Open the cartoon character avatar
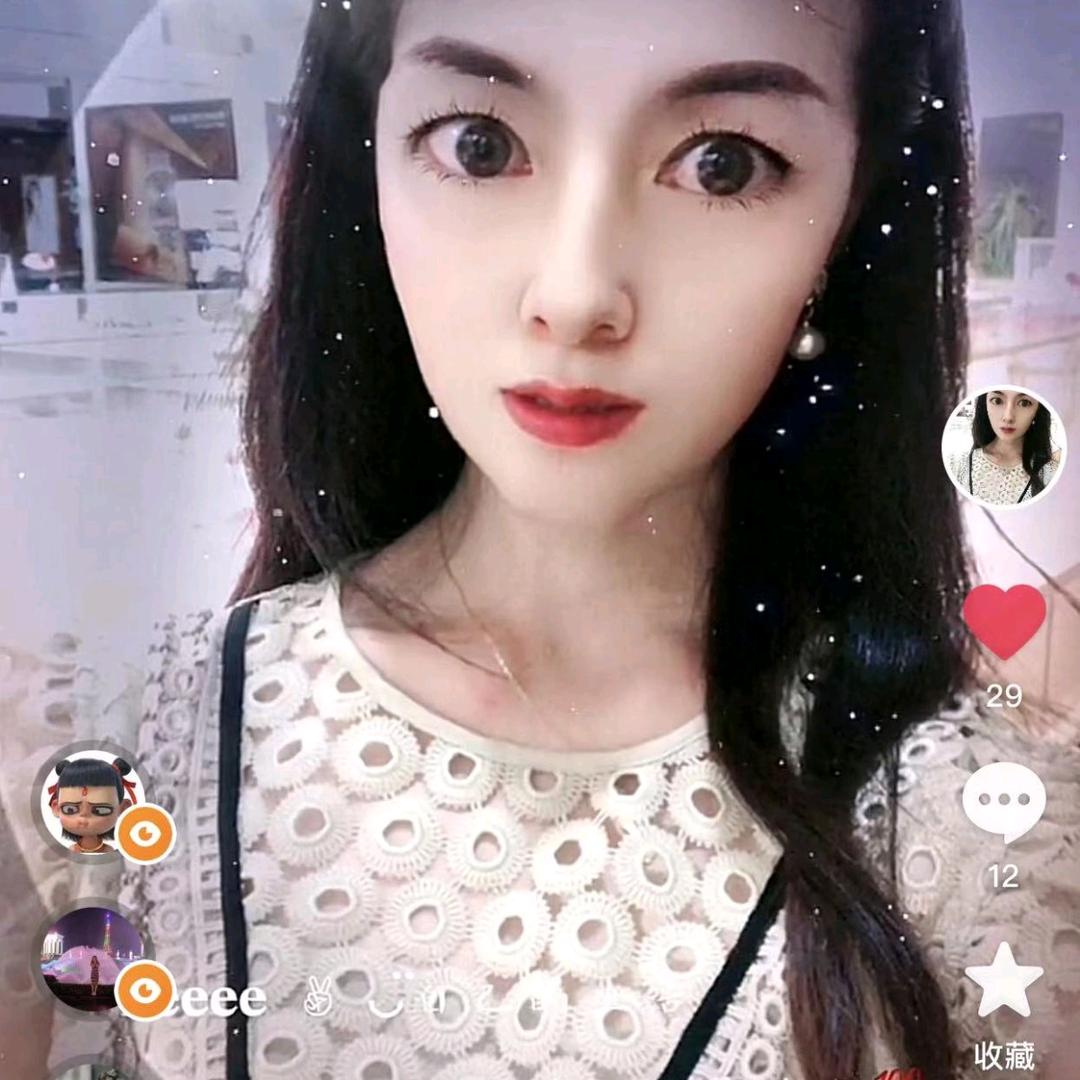This screenshot has height=1080, width=1080. click(90, 802)
